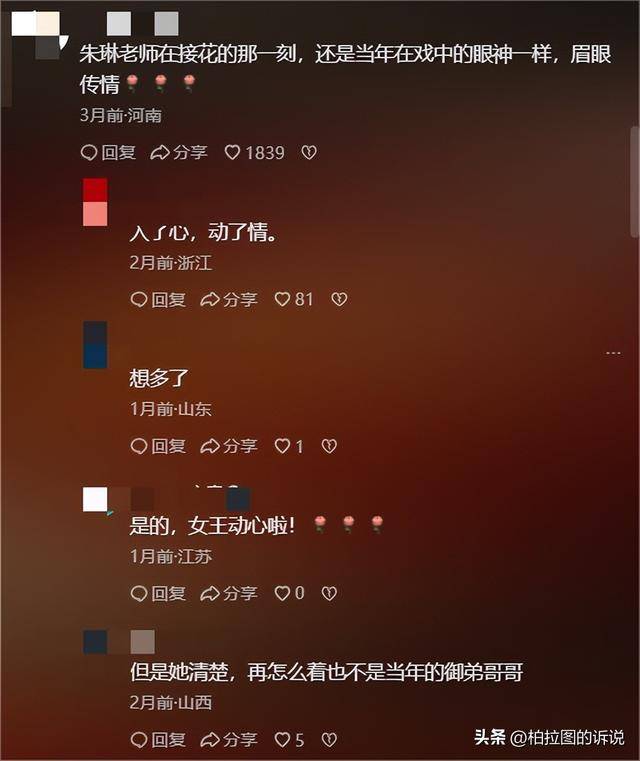Reply to the comment 是的，女王动心啦！
This screenshot has width=640, height=761.
158,593
